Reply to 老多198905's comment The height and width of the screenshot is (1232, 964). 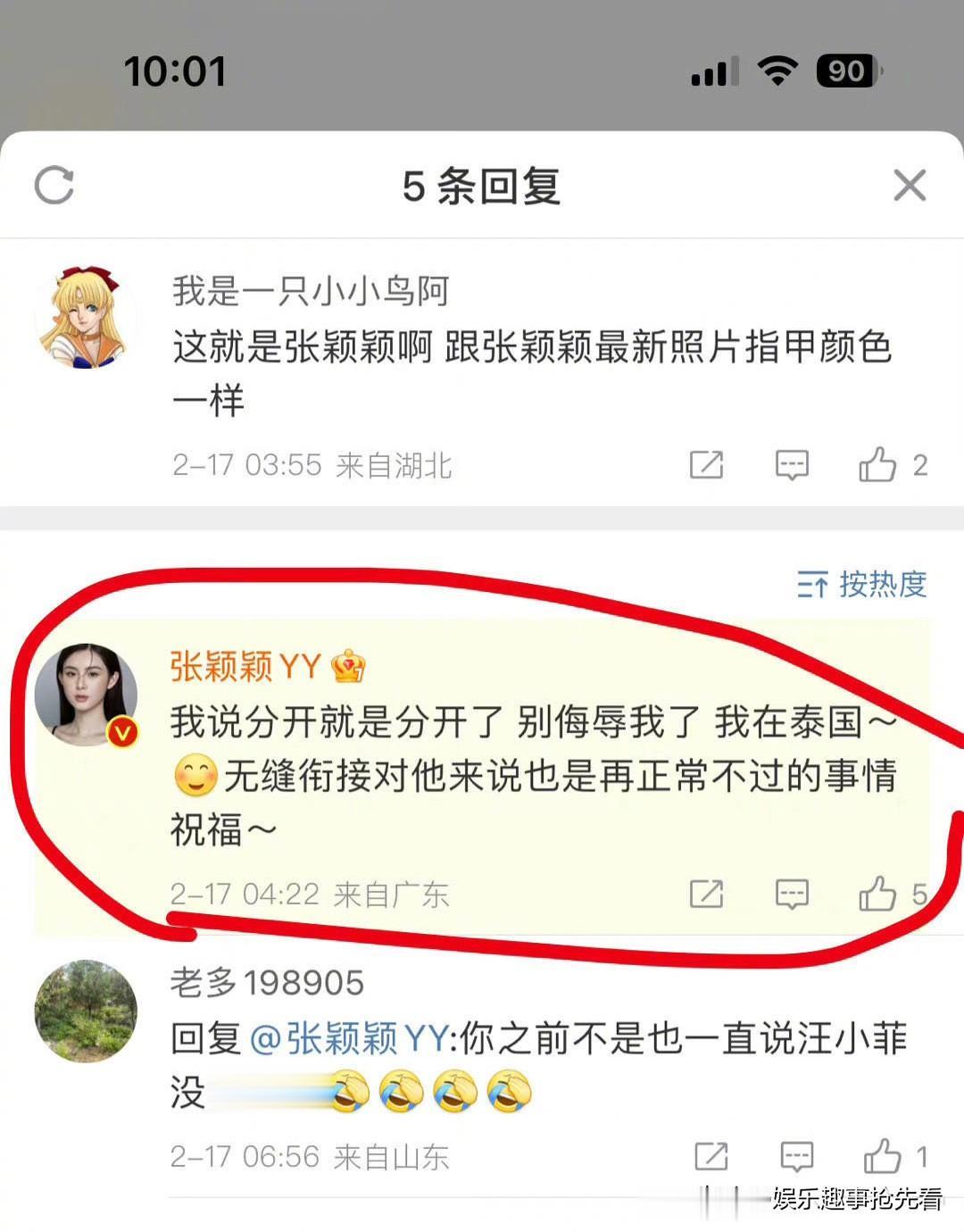pyautogui.click(x=796, y=1157)
